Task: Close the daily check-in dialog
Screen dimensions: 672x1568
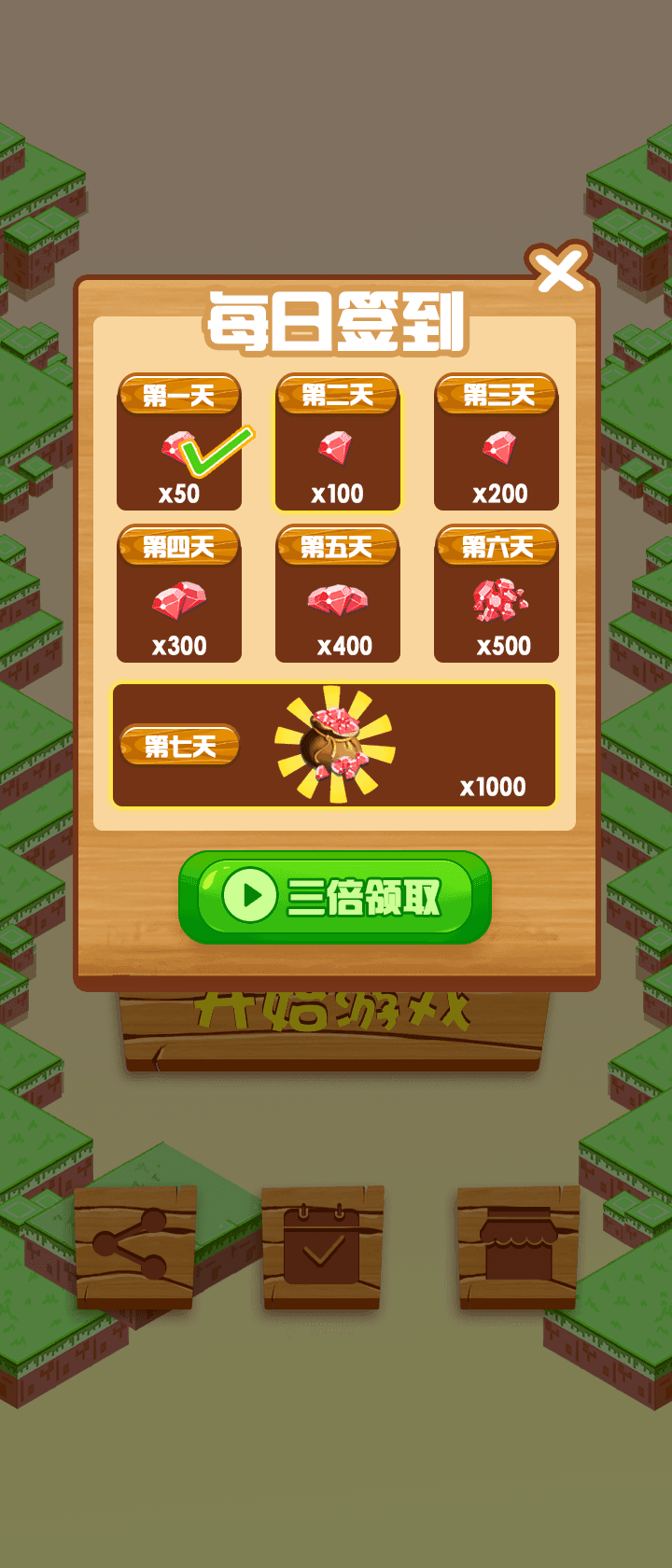Action: pyautogui.click(x=560, y=271)
